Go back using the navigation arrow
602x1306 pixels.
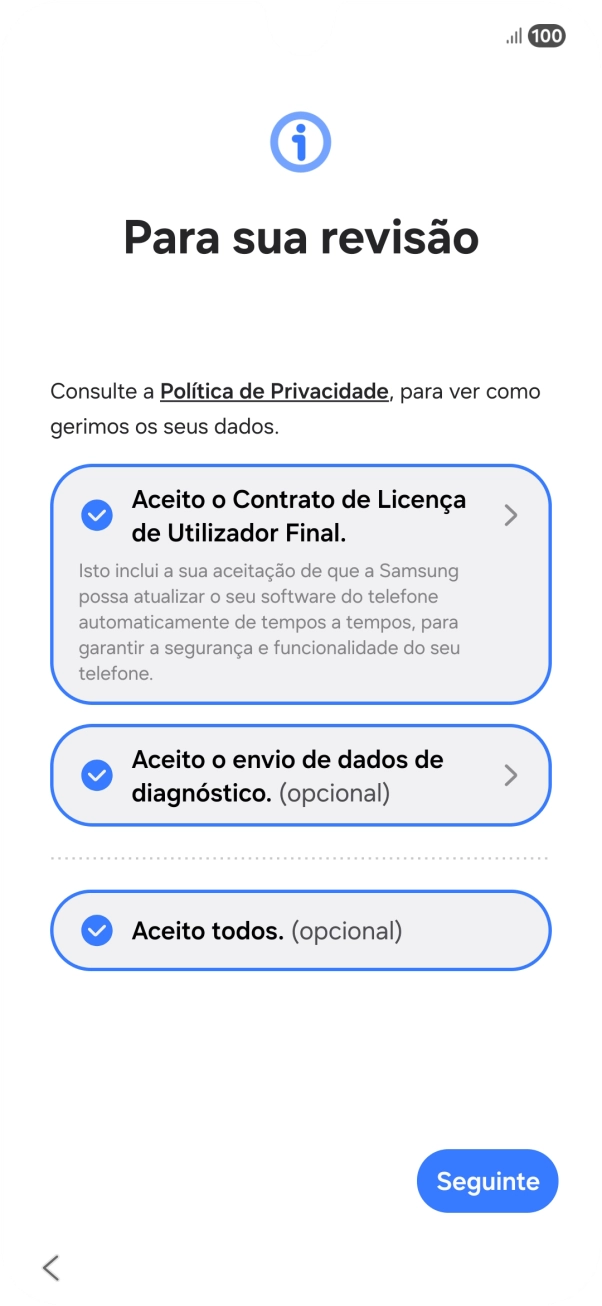click(x=51, y=1268)
